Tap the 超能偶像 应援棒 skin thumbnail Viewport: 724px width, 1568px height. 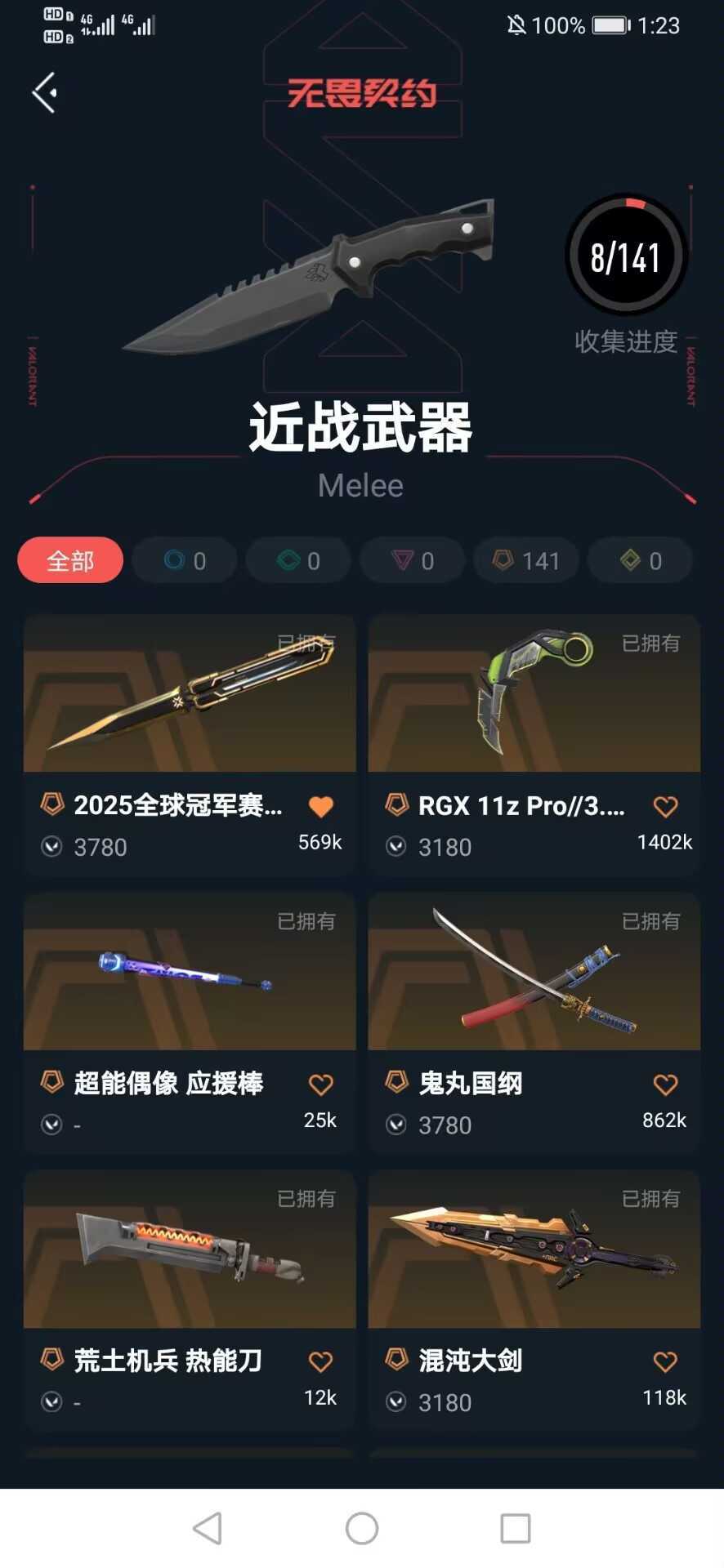pyautogui.click(x=189, y=973)
